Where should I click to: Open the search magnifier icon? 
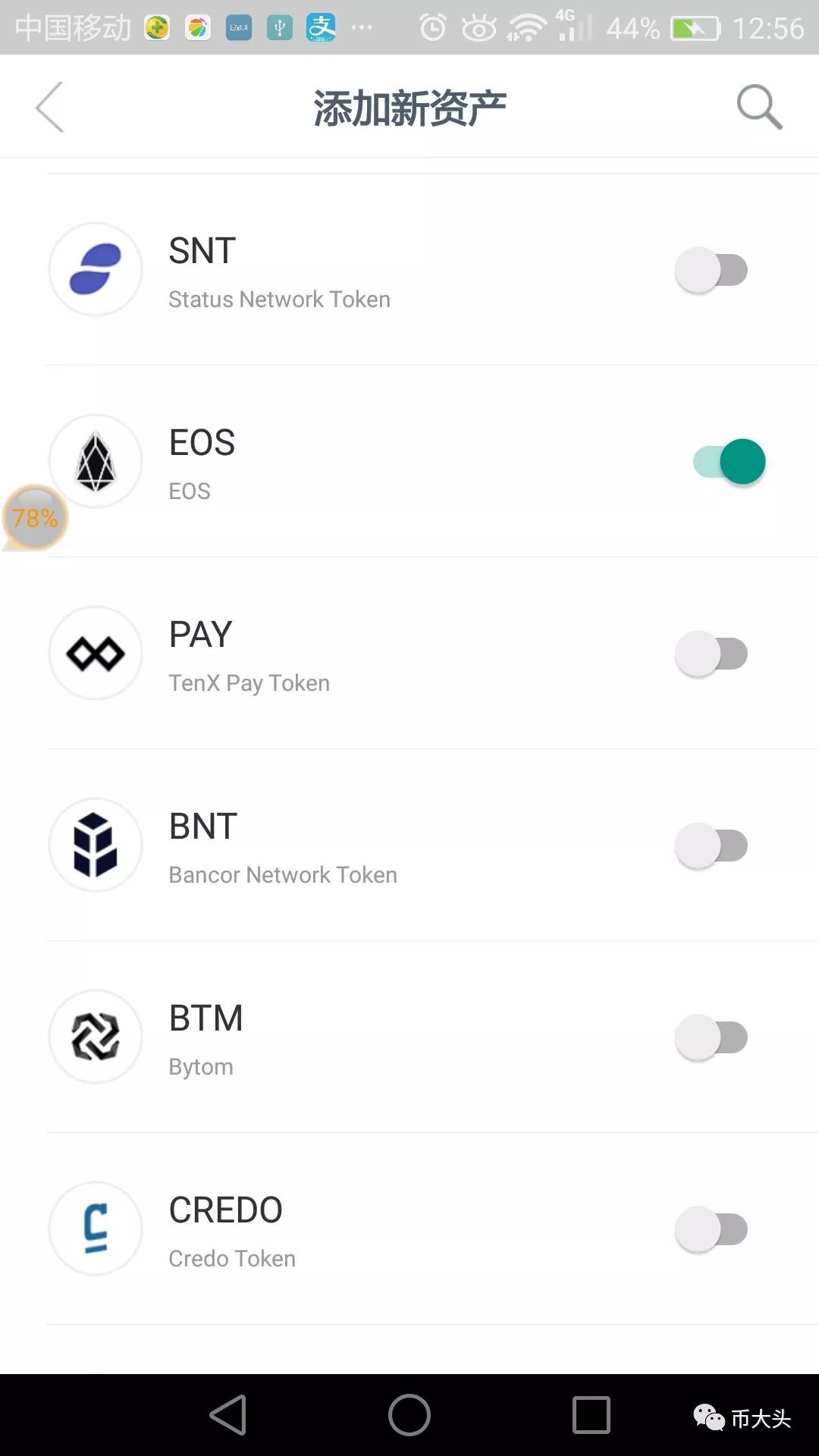point(759,107)
